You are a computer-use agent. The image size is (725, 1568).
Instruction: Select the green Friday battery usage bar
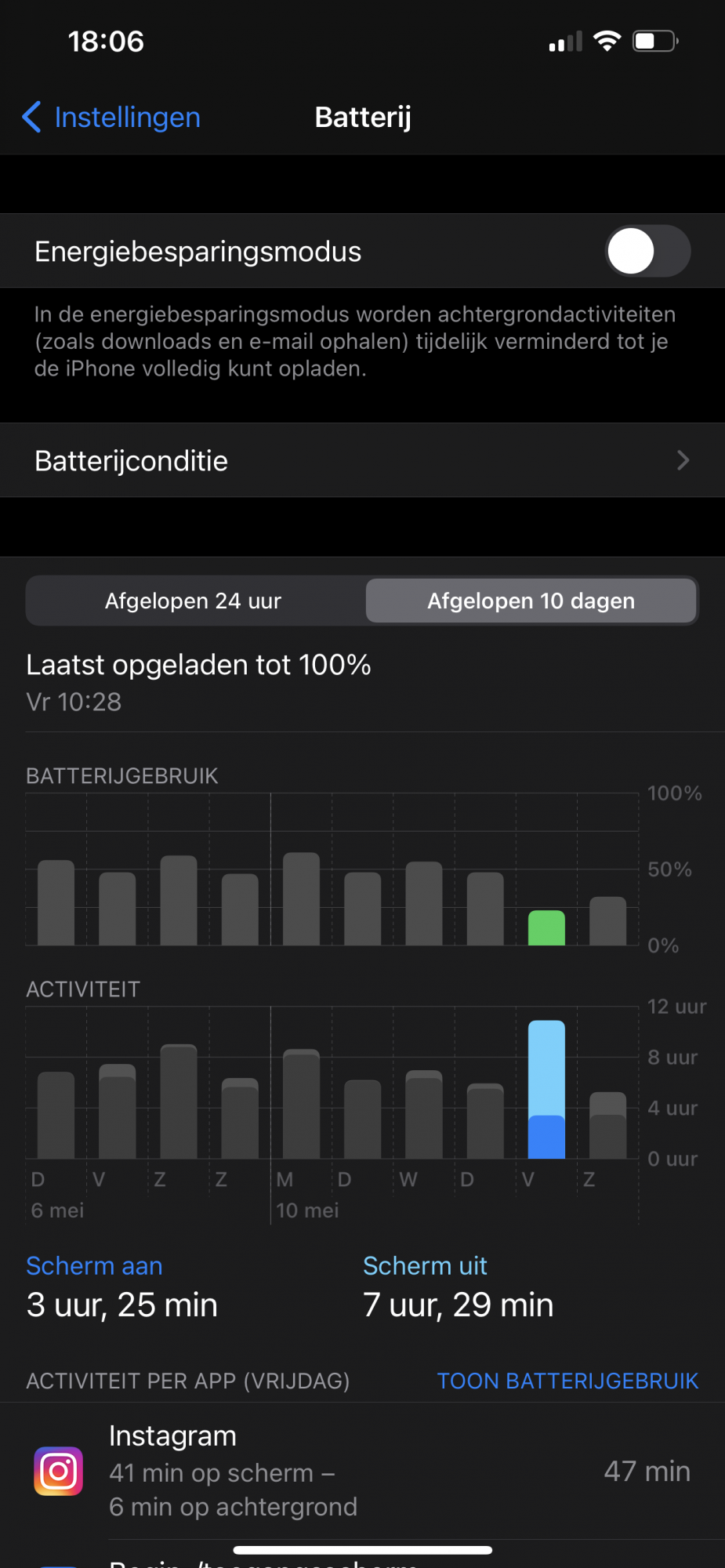click(x=546, y=927)
